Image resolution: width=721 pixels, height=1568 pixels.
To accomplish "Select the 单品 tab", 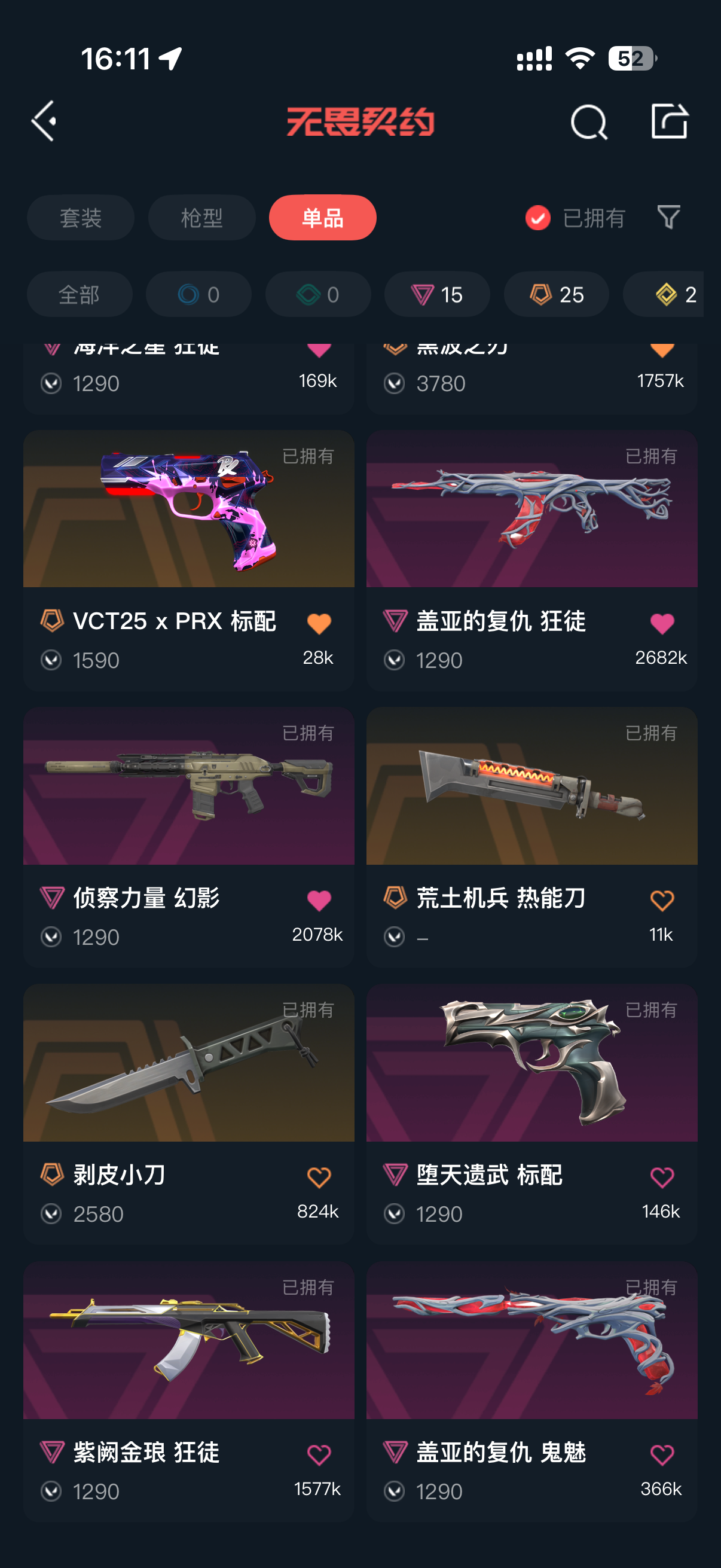I will (322, 218).
